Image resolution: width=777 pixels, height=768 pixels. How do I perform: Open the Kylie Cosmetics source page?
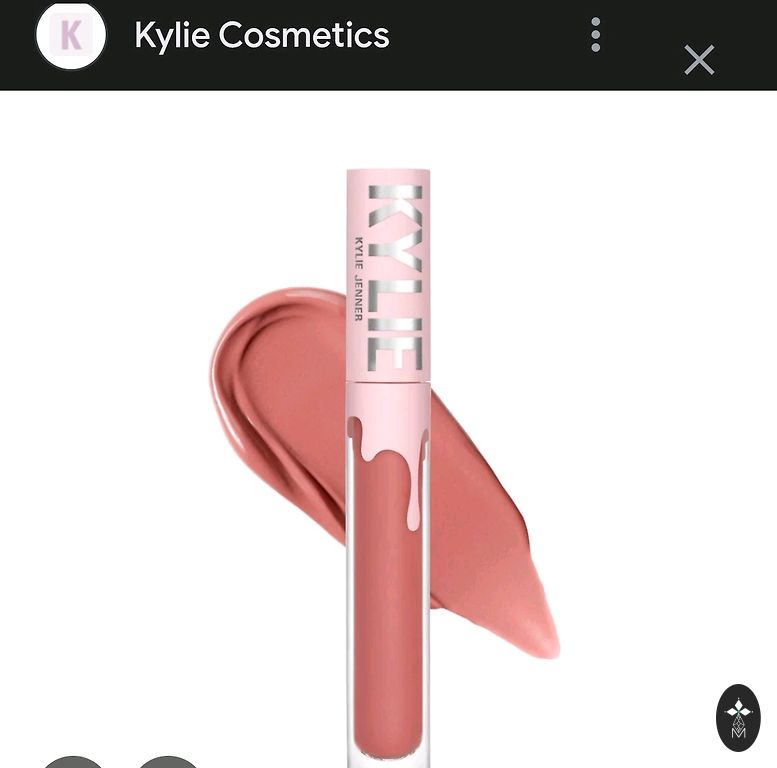[261, 36]
